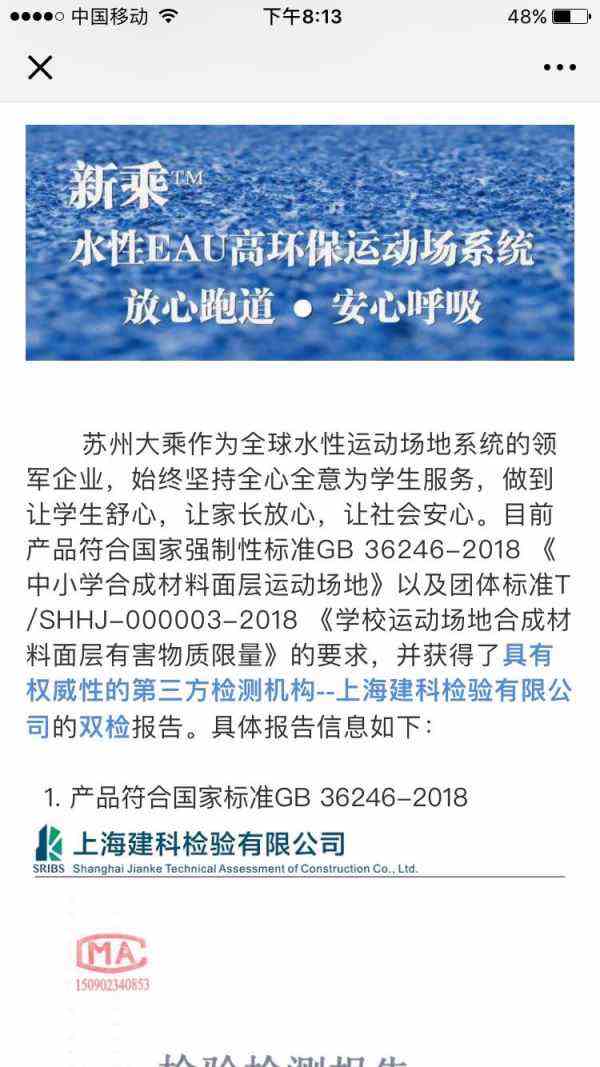Close the article page
This screenshot has width=600, height=1067.
[x=39, y=67]
